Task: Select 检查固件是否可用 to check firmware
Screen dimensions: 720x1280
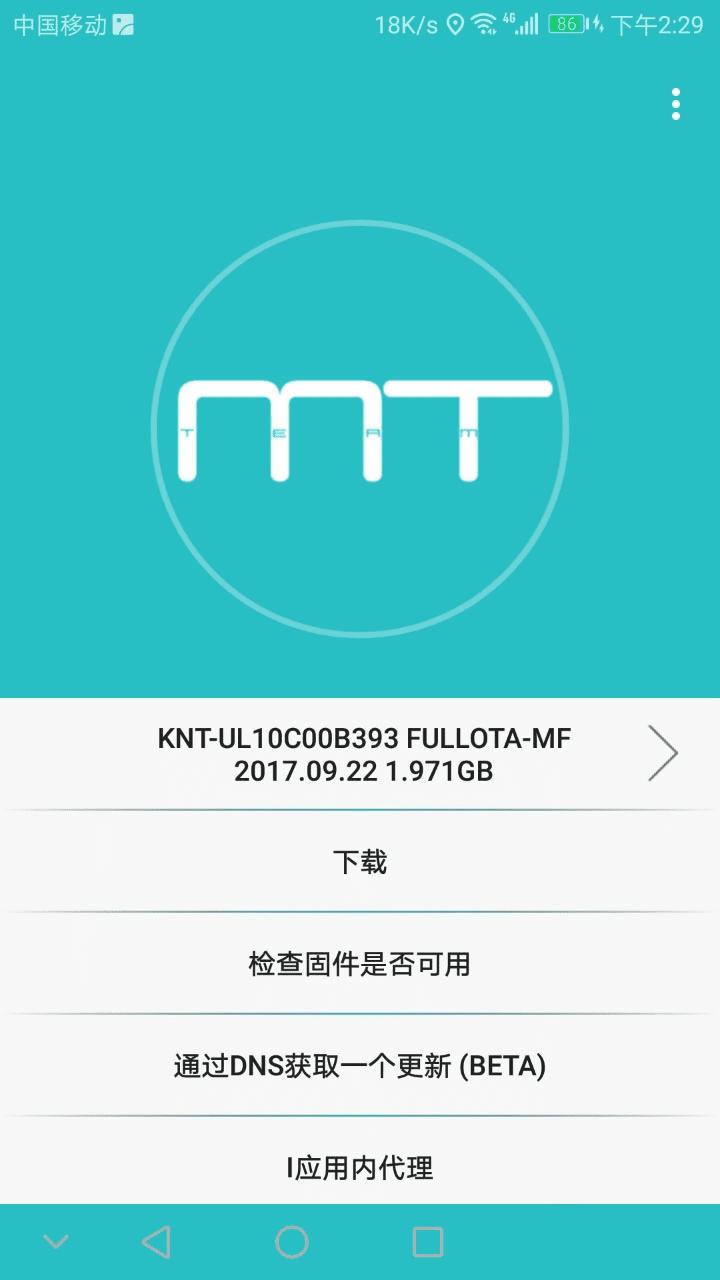Action: [x=360, y=964]
